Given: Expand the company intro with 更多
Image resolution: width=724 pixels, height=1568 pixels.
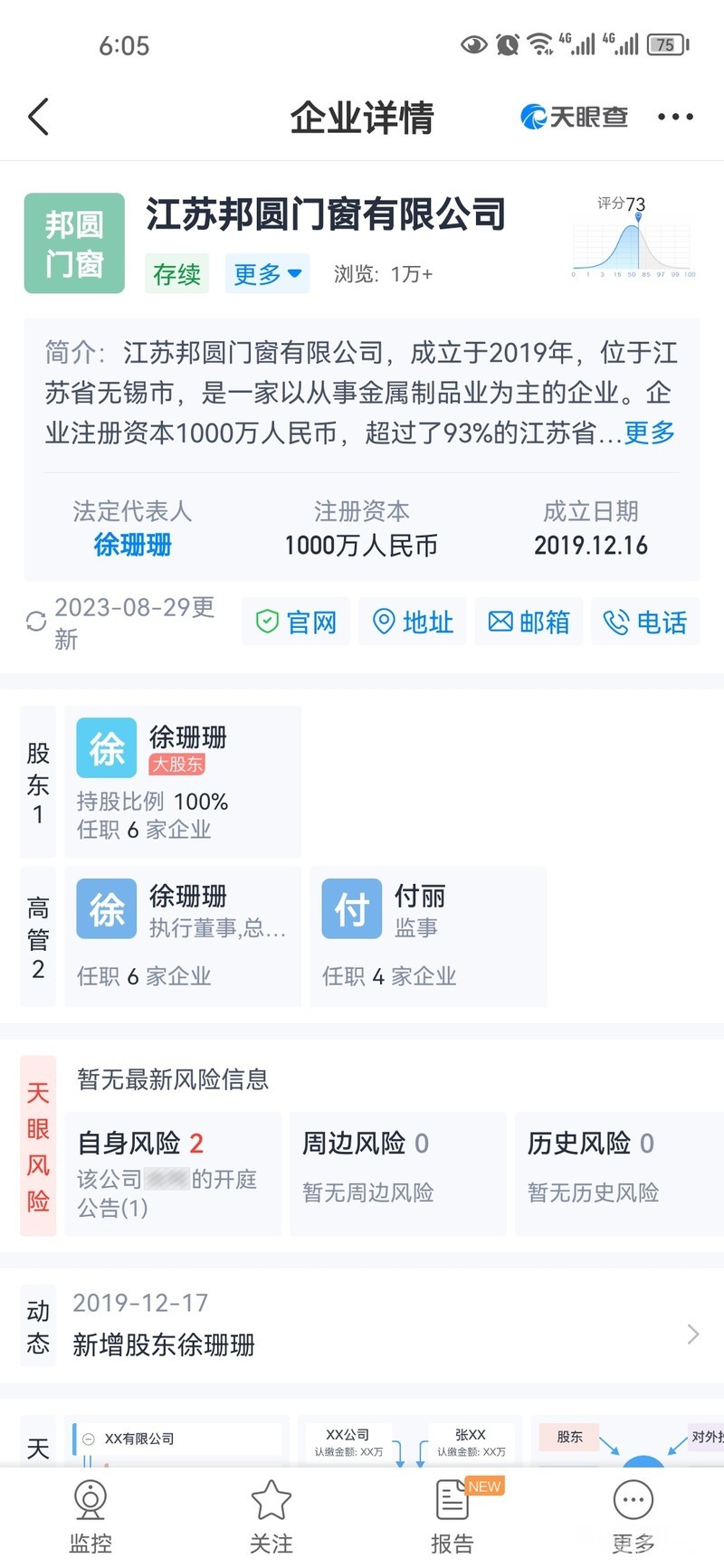Looking at the screenshot, I should 650,432.
